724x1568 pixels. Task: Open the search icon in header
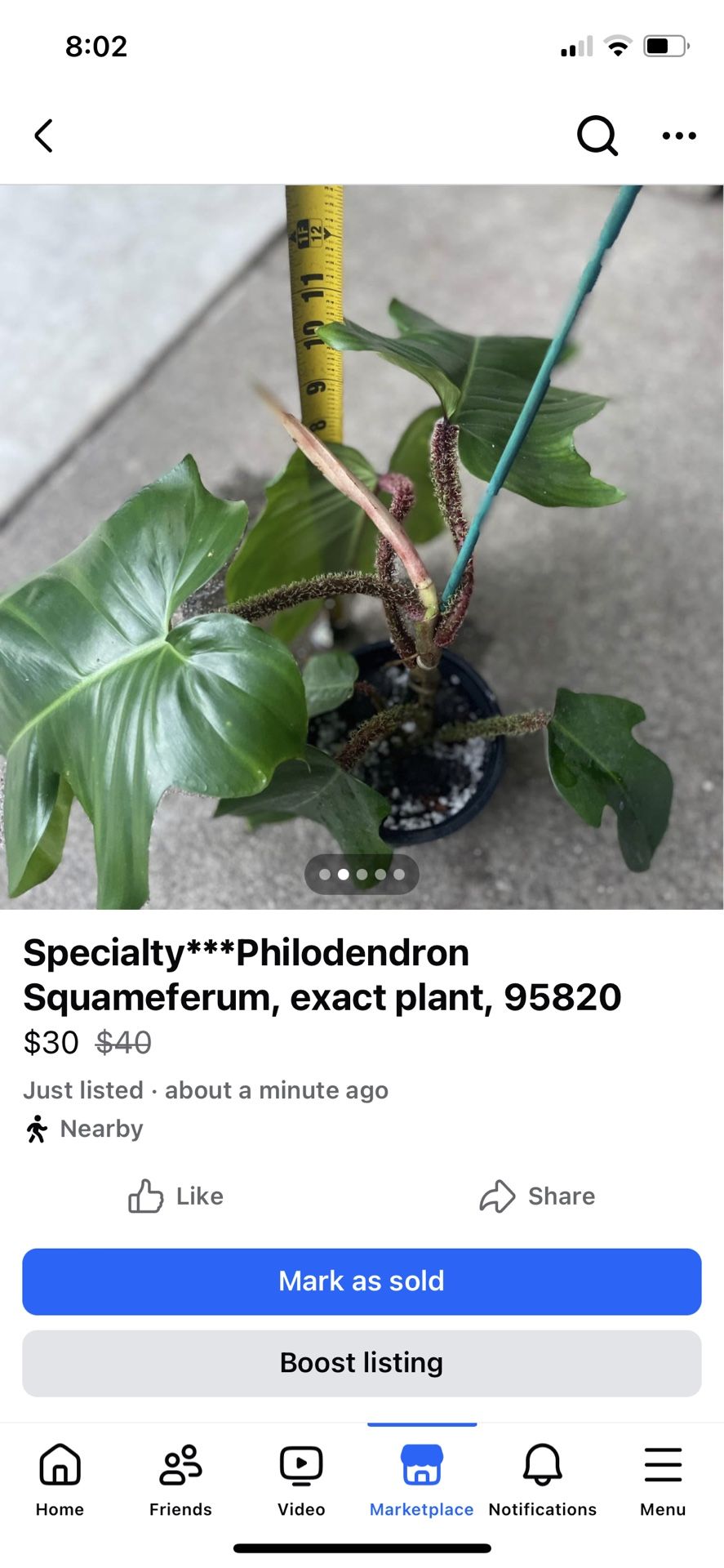(x=597, y=136)
